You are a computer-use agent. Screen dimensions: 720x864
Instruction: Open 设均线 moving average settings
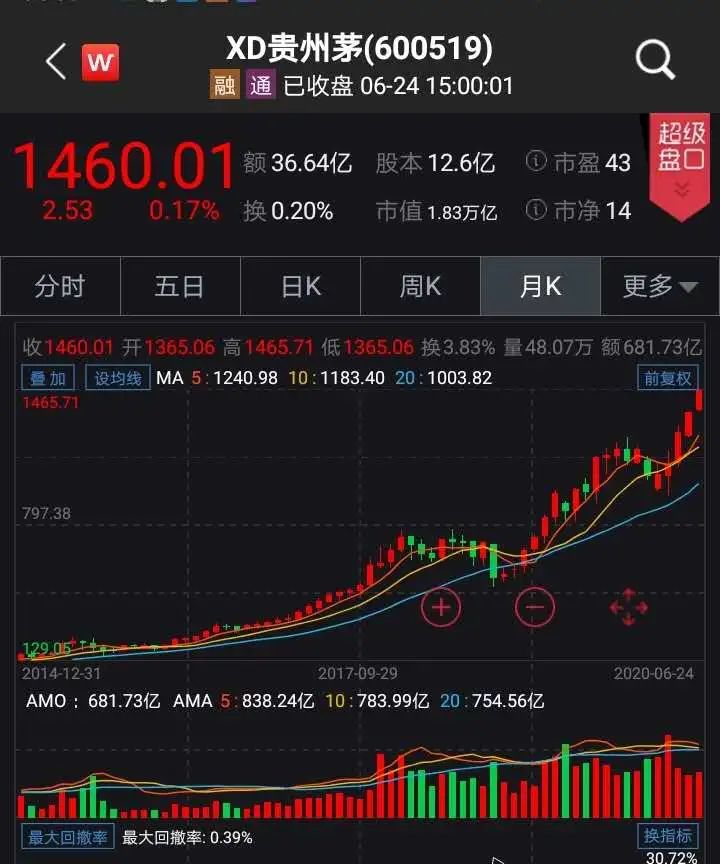pyautogui.click(x=119, y=378)
